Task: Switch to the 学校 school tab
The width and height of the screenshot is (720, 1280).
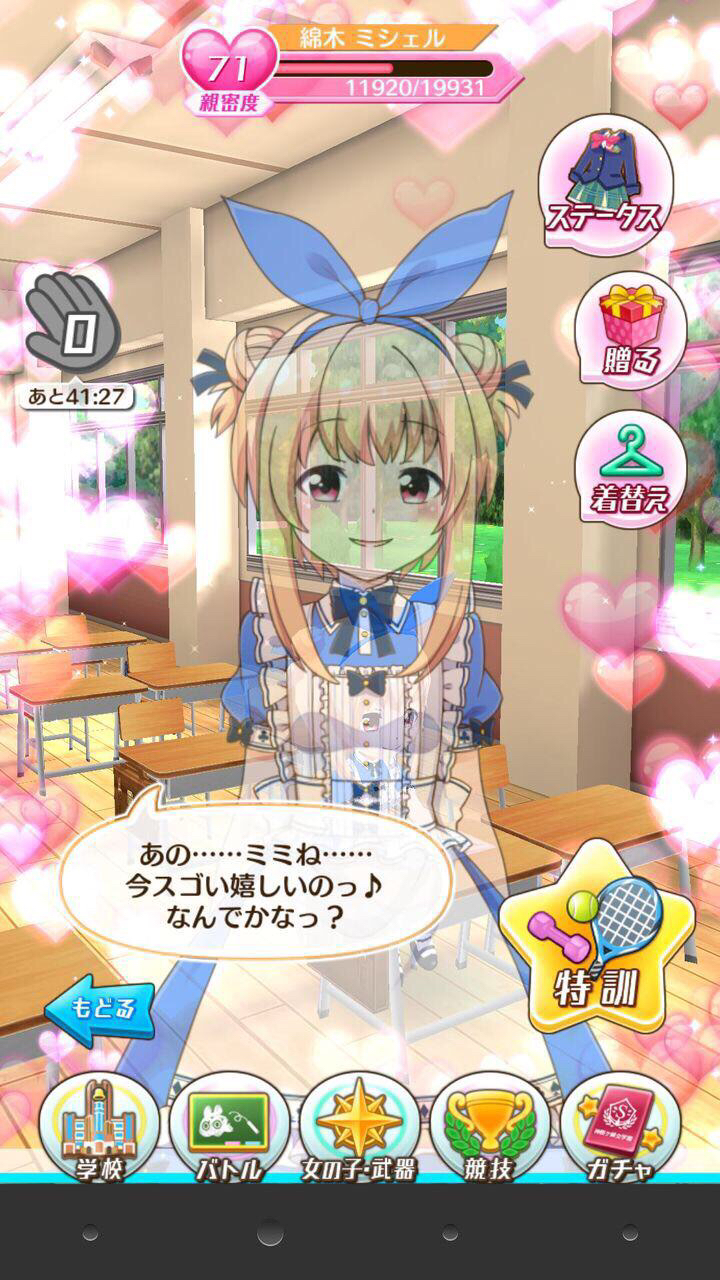Action: 99,1128
